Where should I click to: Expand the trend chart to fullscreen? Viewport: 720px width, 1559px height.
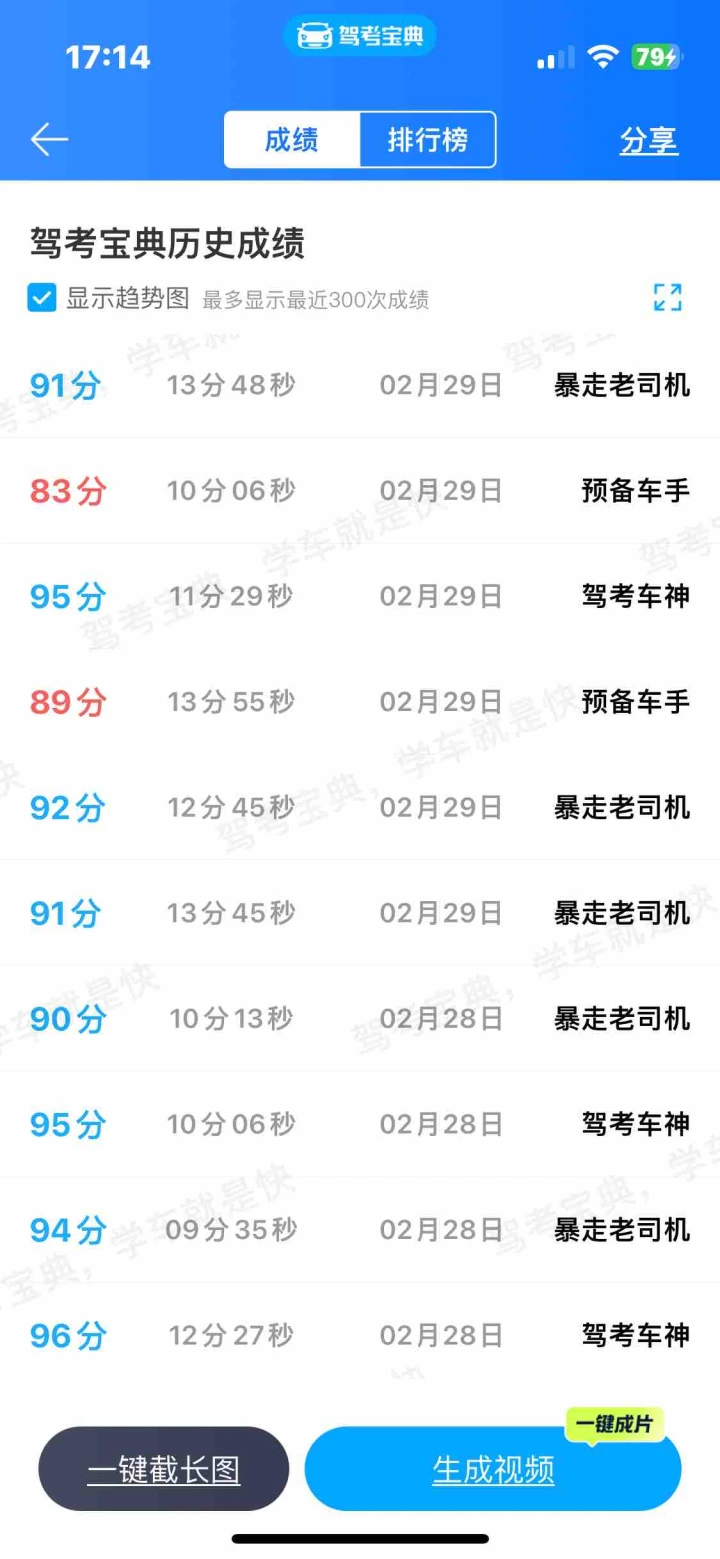(667, 297)
